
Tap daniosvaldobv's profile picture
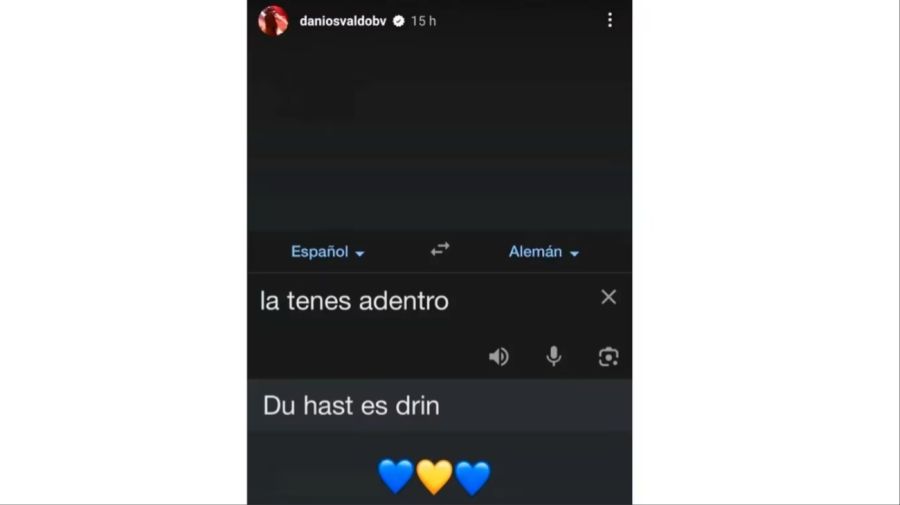coord(273,21)
